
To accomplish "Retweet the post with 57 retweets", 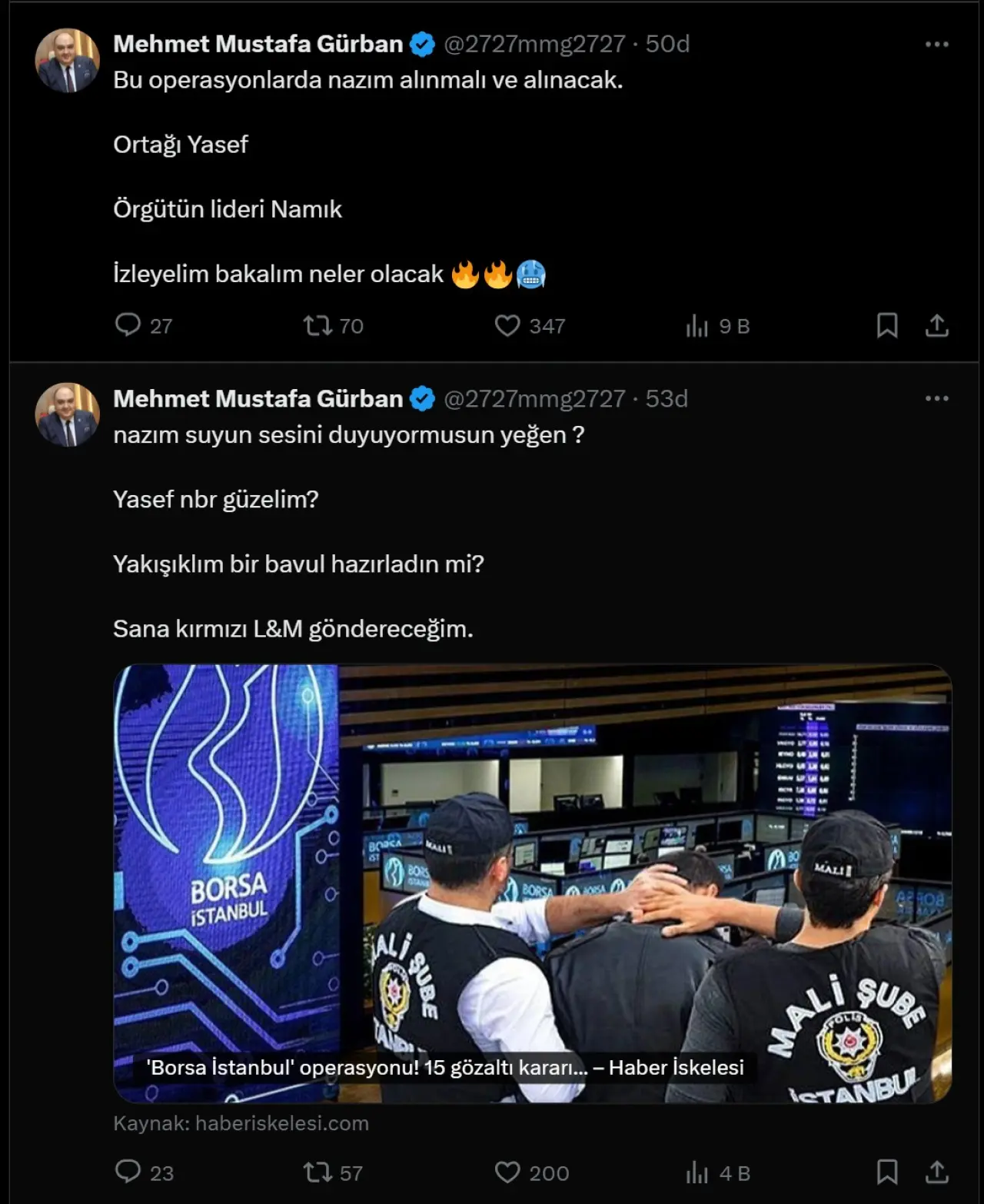I will 317,1172.
